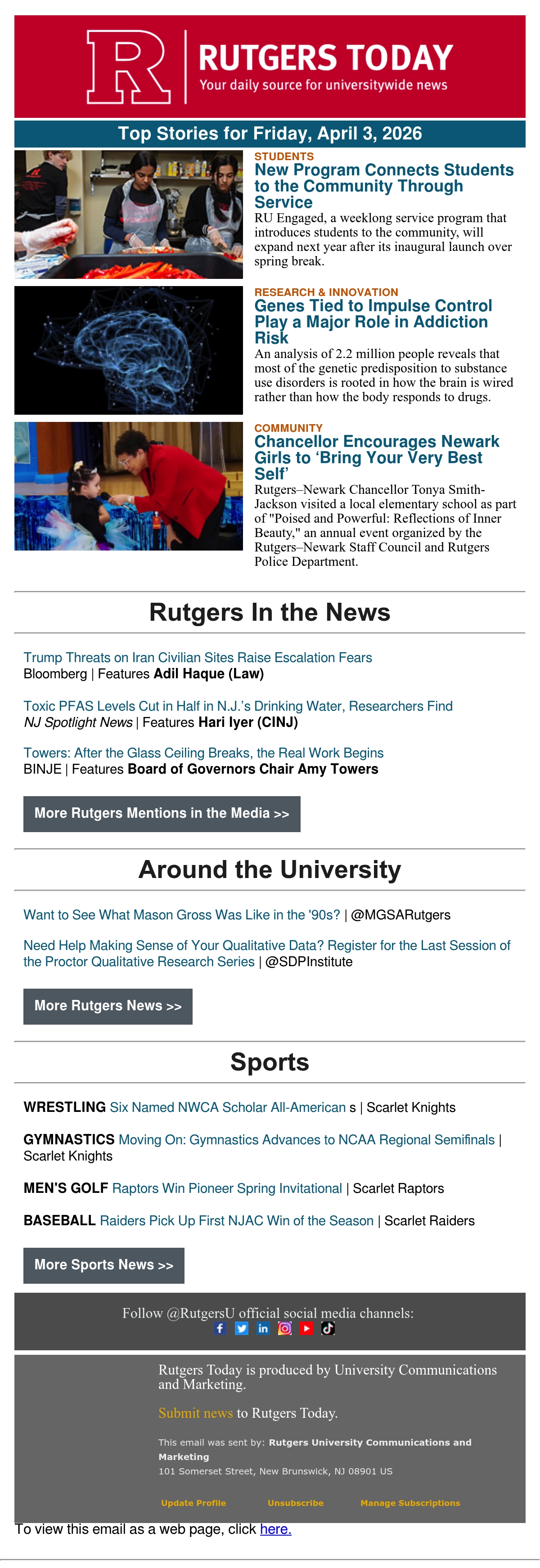The image size is (540, 1568).
Task: Open Toxic PFAS Levels drinking water story
Action: click(x=238, y=706)
